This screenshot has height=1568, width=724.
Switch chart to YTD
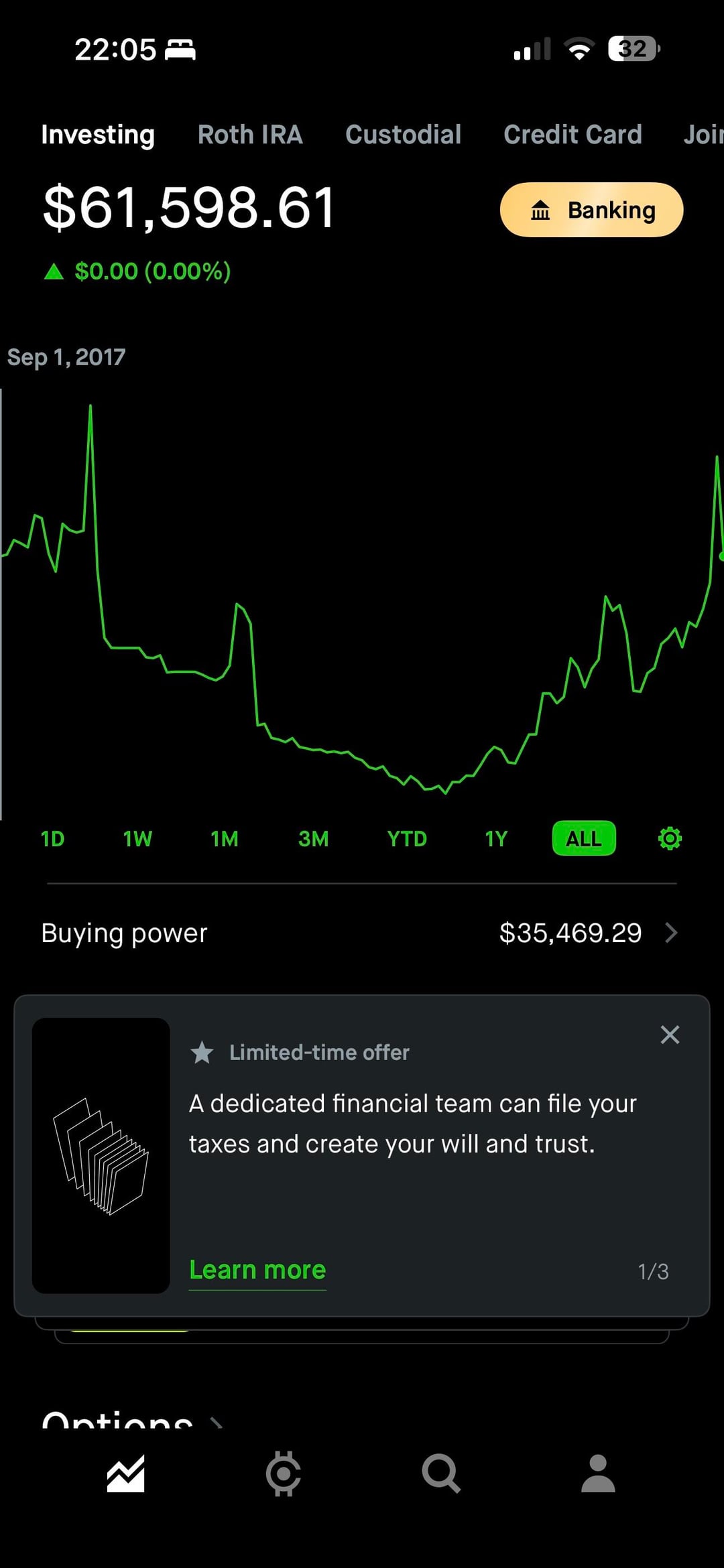406,839
